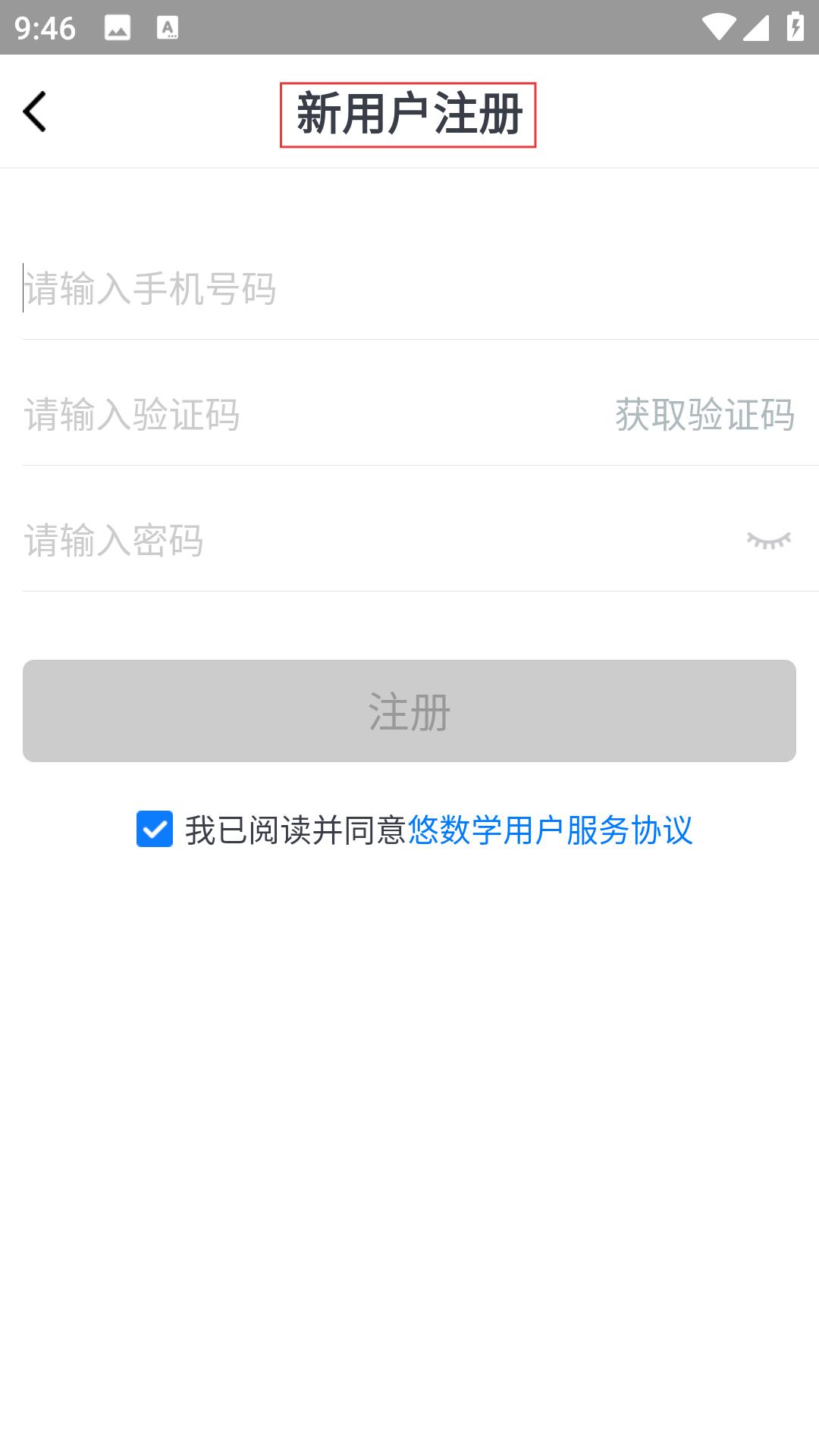Image resolution: width=819 pixels, height=1456 pixels.
Task: Open the 悠数学用户服务协议 link
Action: 551,830
